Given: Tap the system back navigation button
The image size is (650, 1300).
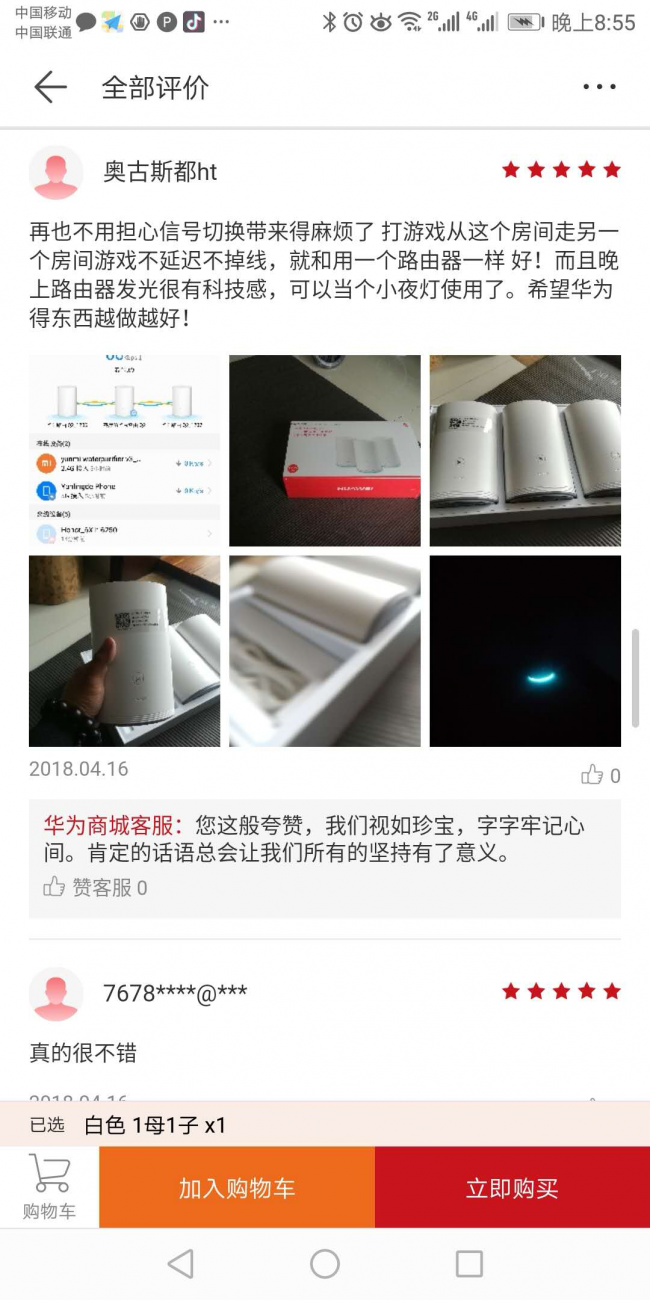Looking at the screenshot, I should tap(181, 1264).
